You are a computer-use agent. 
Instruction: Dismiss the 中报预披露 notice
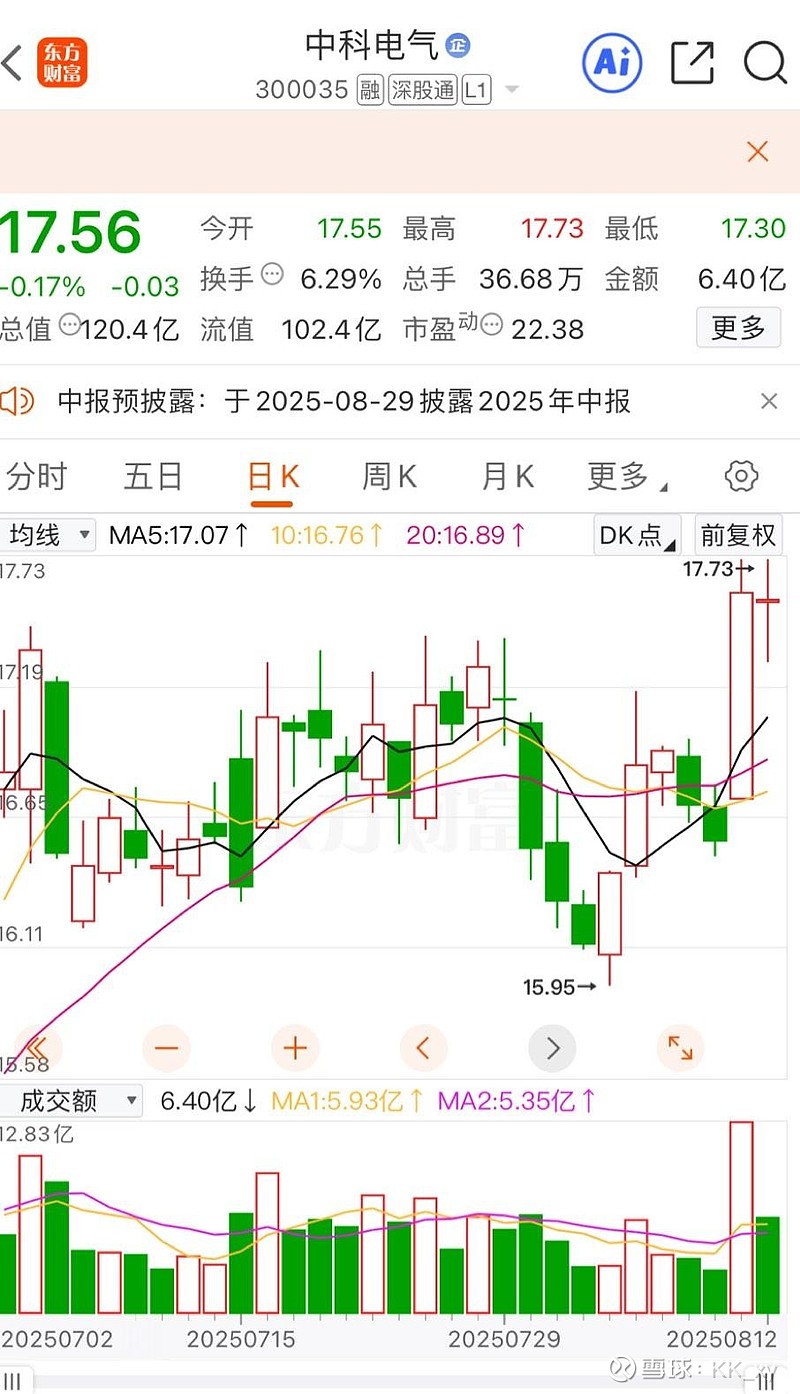click(x=769, y=402)
